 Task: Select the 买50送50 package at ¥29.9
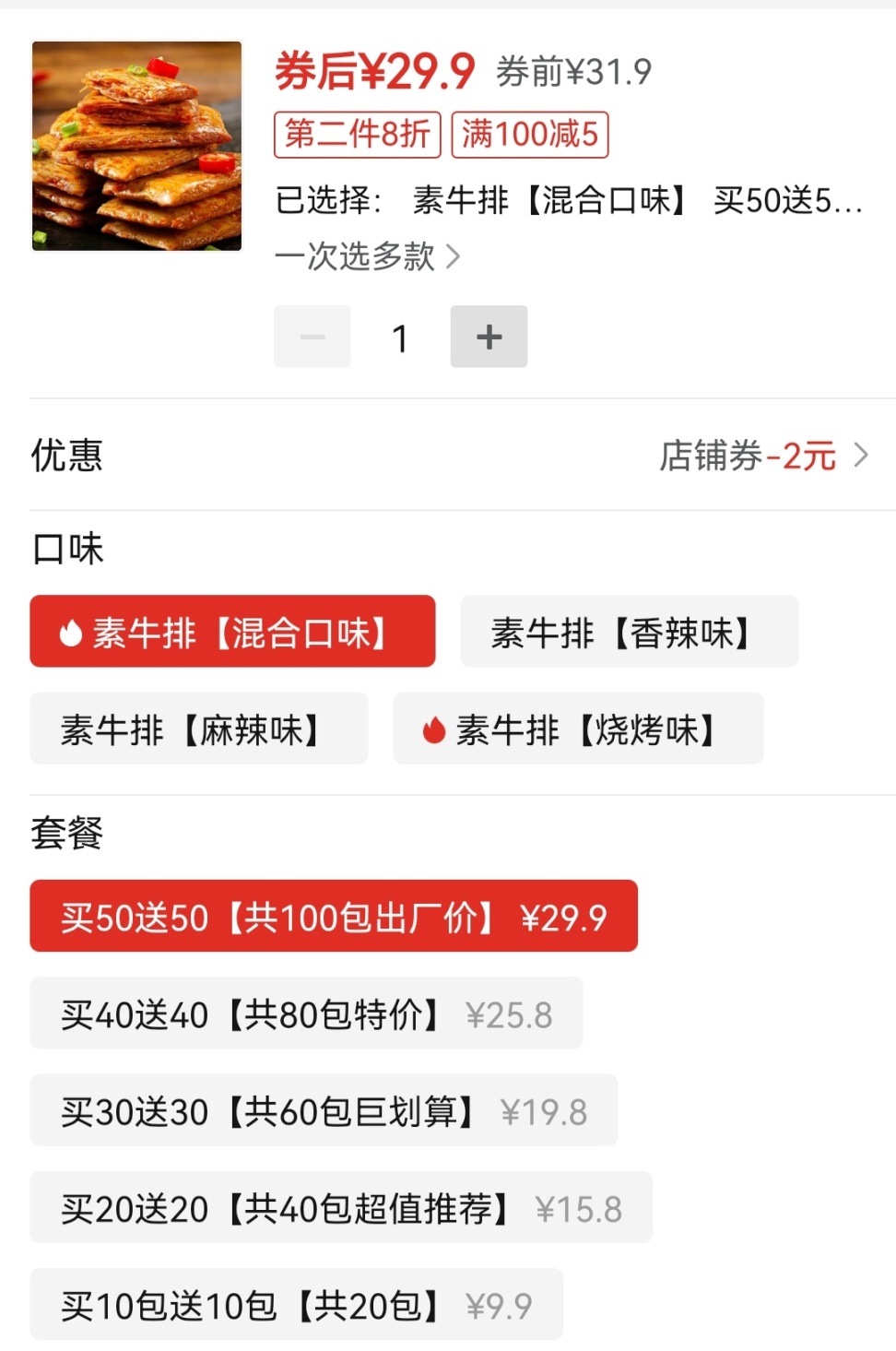click(x=334, y=917)
